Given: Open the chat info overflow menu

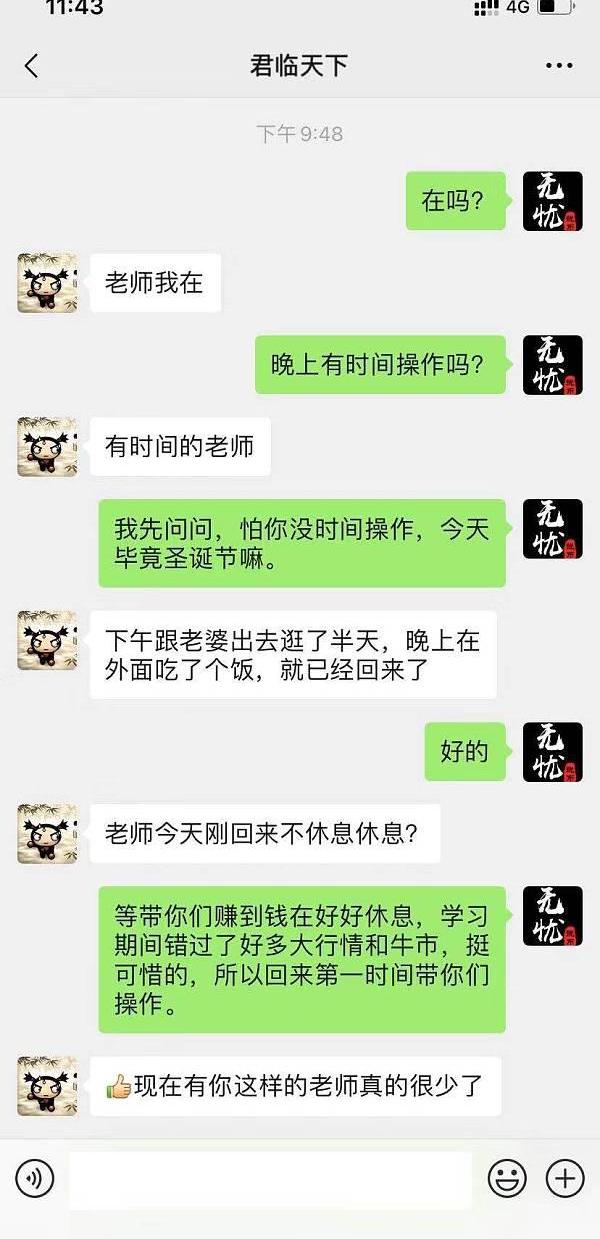Looking at the screenshot, I should coord(559,66).
